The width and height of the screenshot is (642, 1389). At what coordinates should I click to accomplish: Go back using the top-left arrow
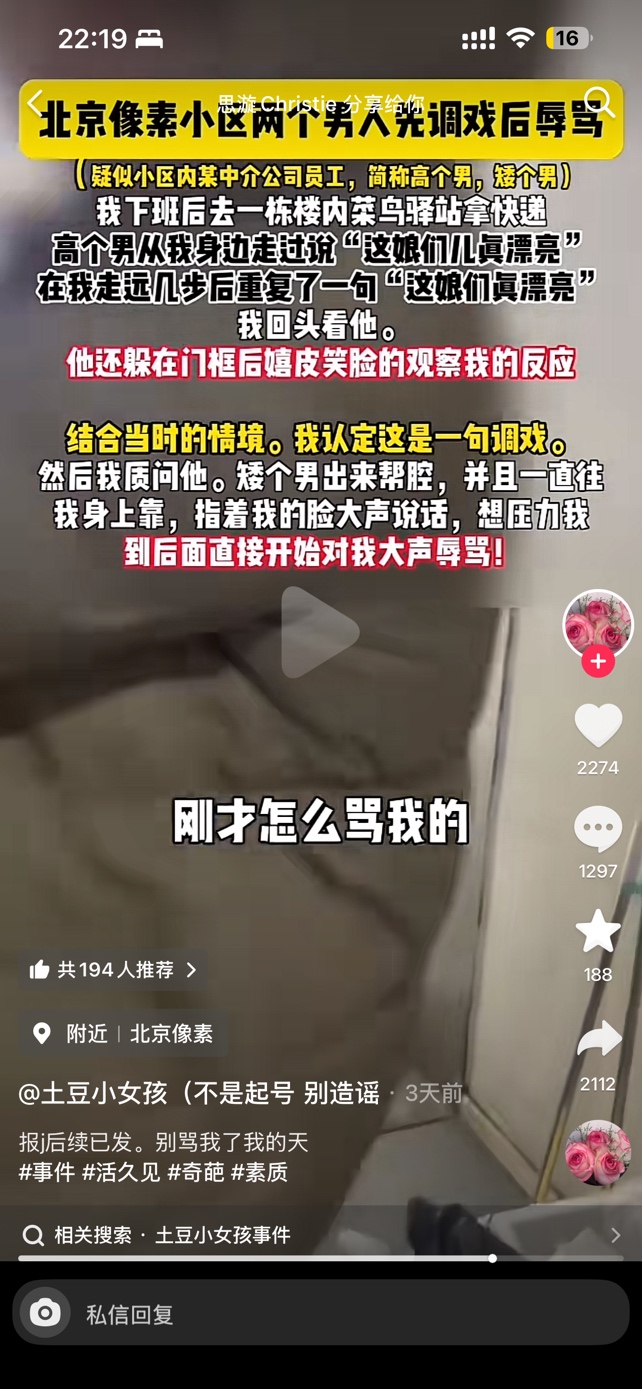35,102
